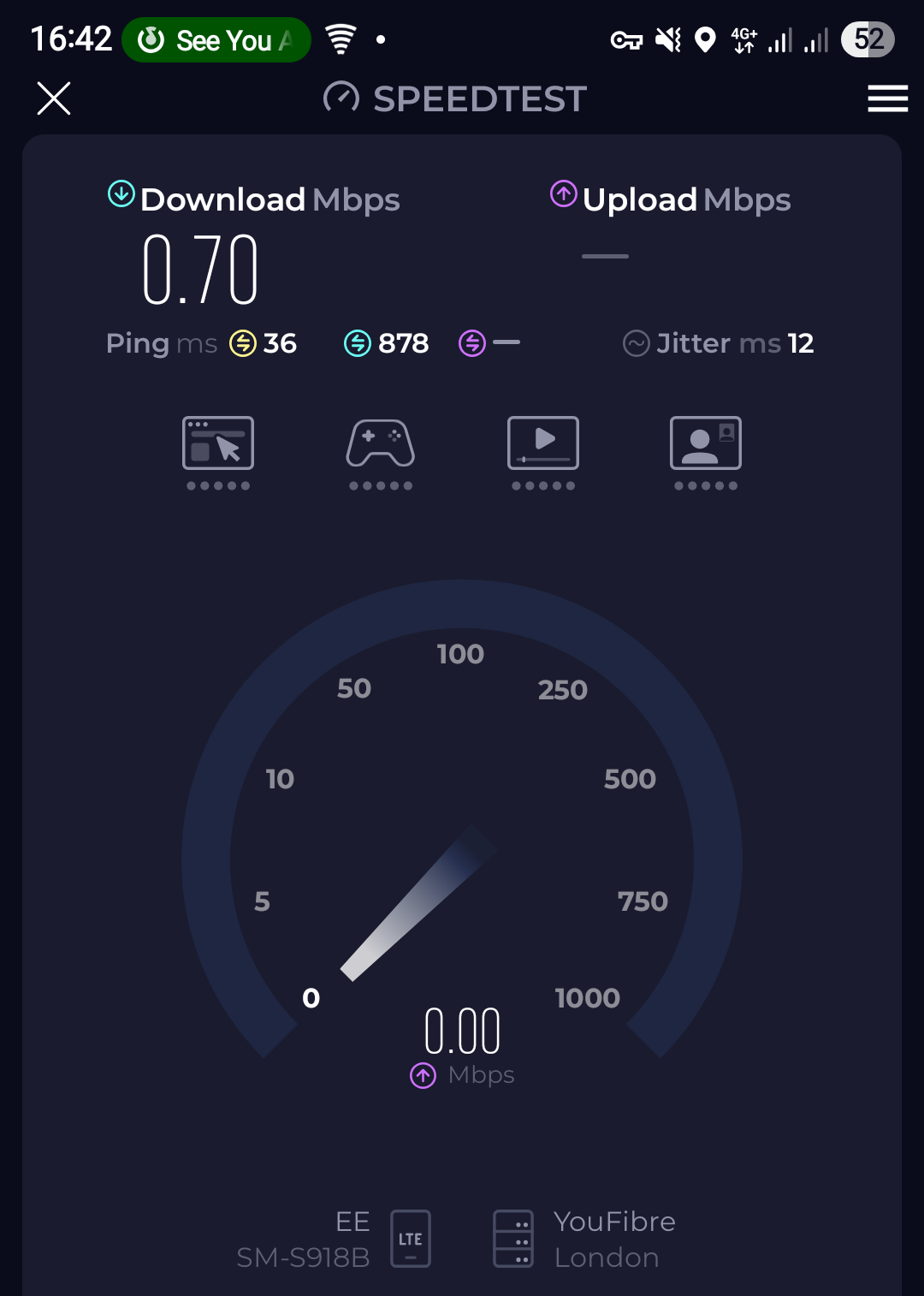924x1296 pixels.
Task: Close the Speedtest screen
Action: pyautogui.click(x=54, y=98)
